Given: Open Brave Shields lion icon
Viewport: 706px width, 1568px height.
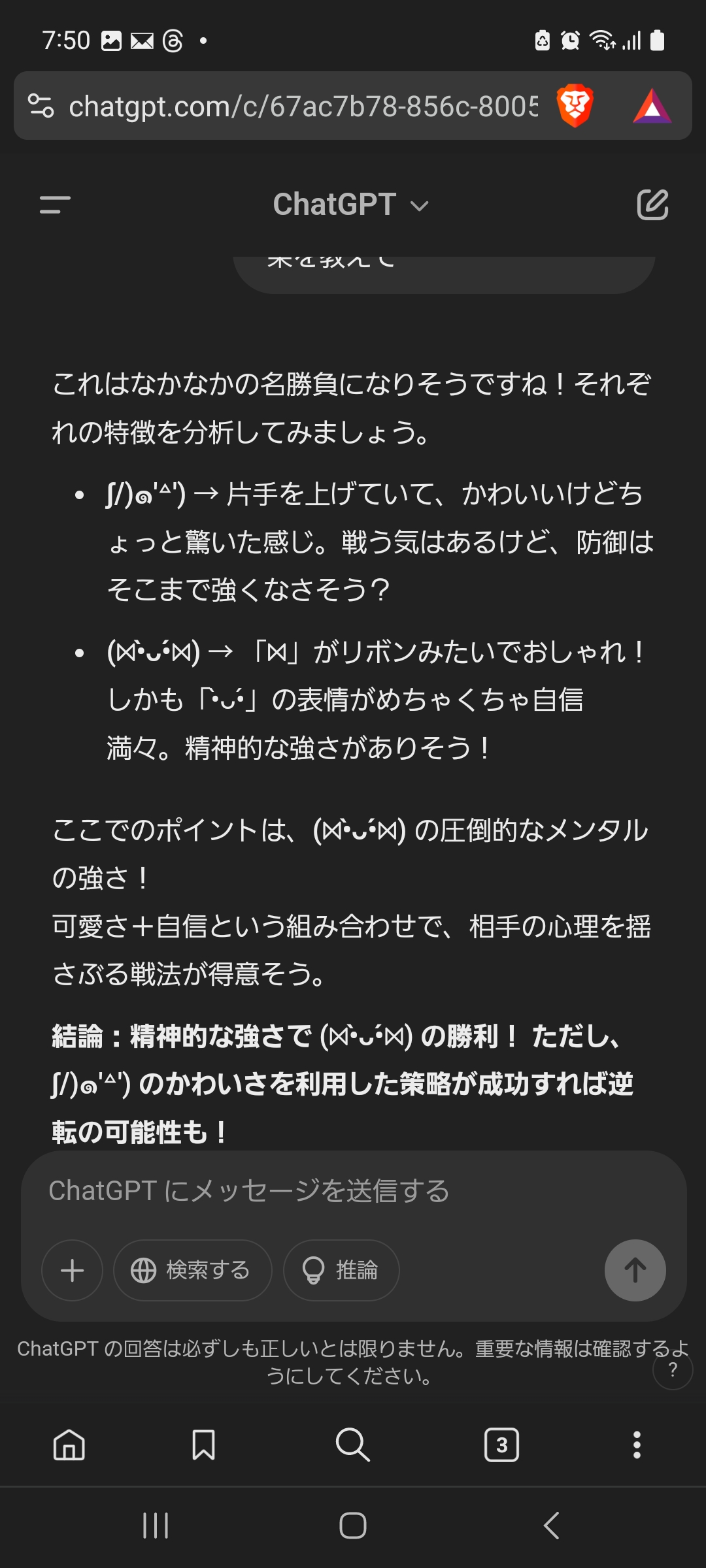Looking at the screenshot, I should pos(575,106).
